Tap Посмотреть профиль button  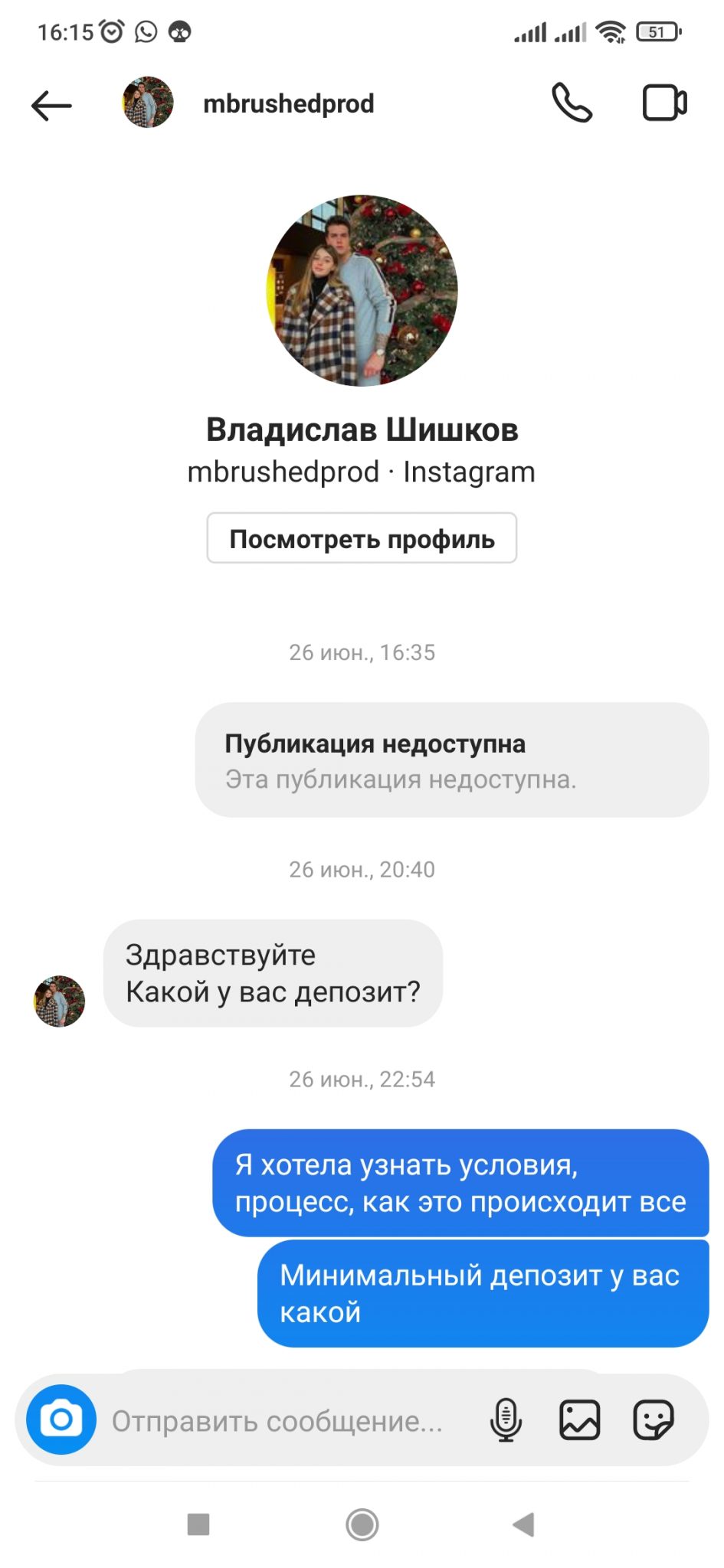click(x=362, y=538)
